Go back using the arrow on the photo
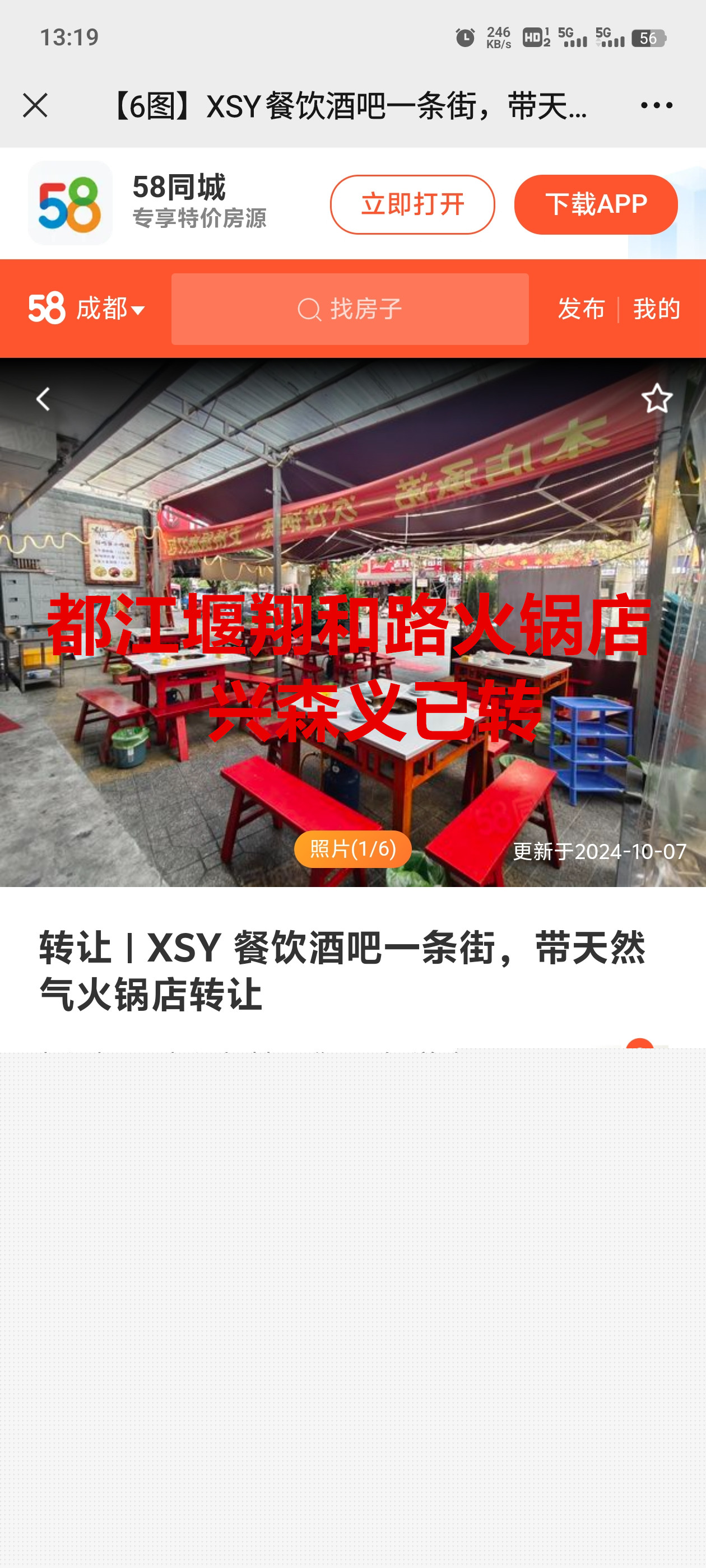The width and height of the screenshot is (706, 1568). click(43, 399)
